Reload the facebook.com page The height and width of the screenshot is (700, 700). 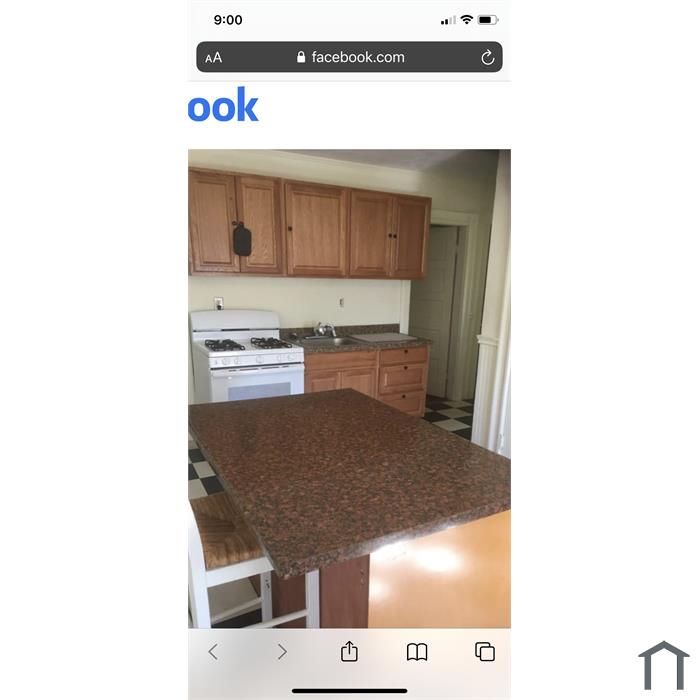click(x=487, y=58)
